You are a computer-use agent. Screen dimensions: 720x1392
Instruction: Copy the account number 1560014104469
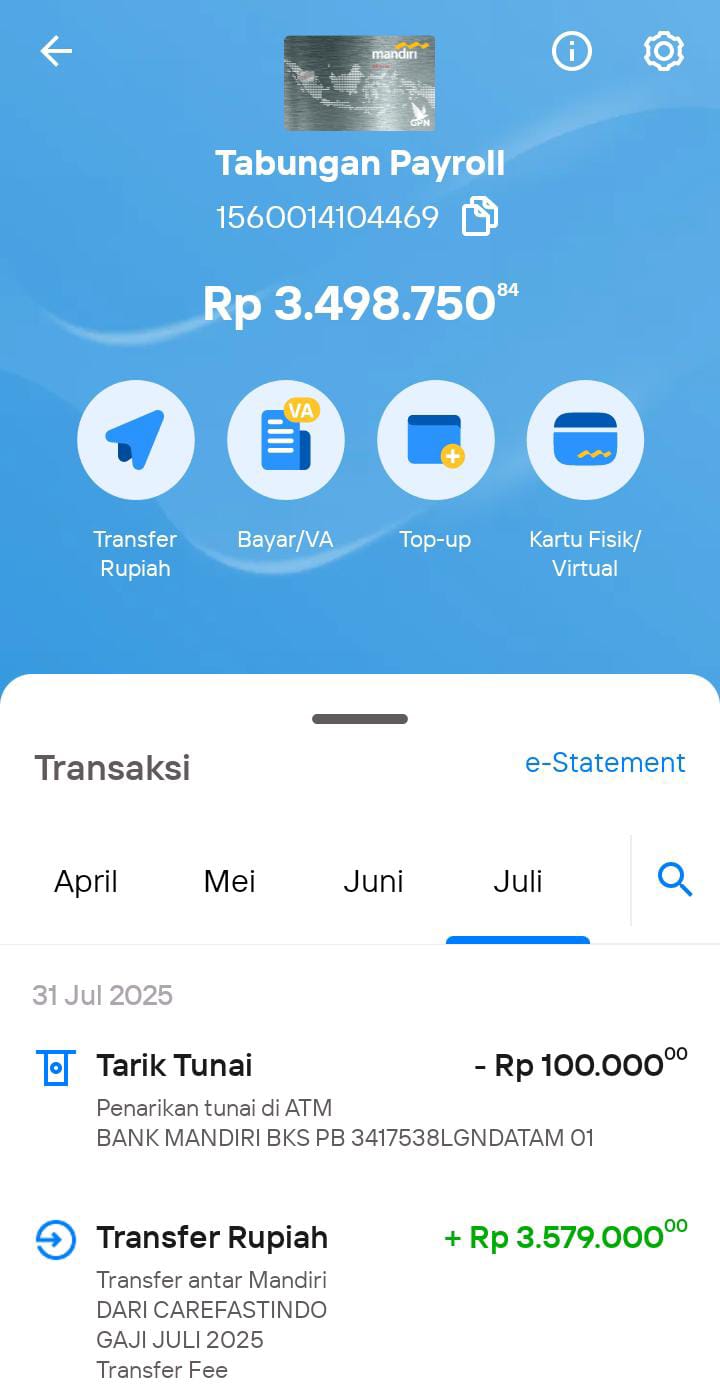(x=479, y=217)
